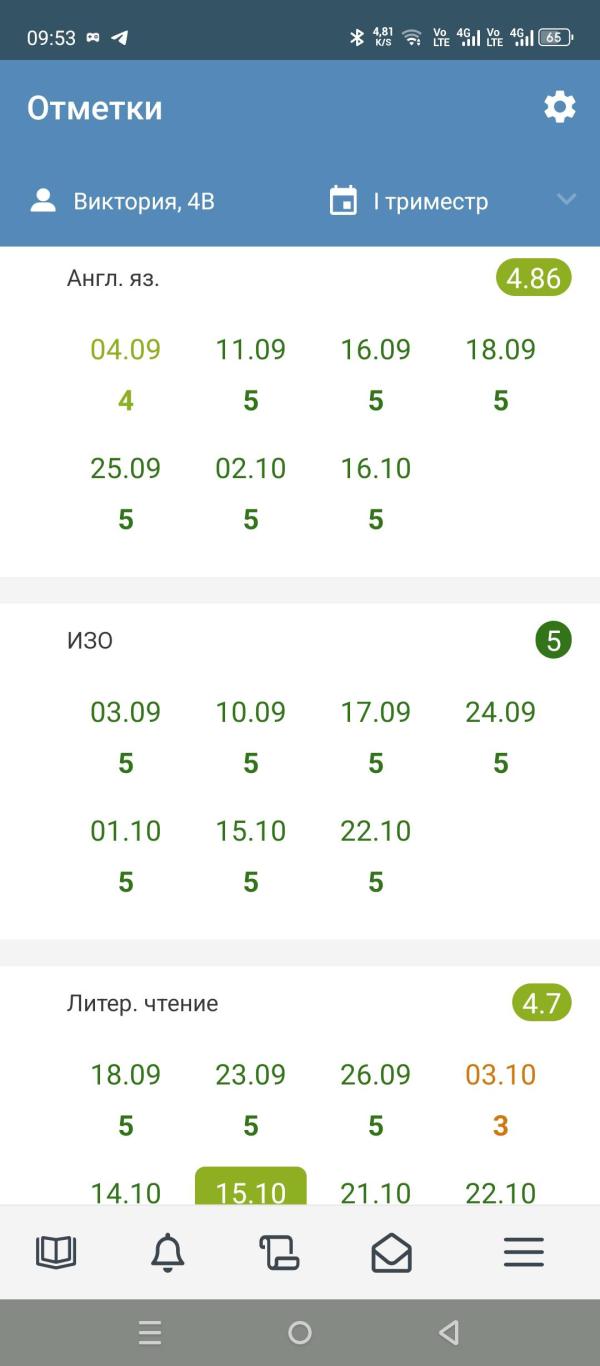Select student Виктория, 4В
The image size is (600, 1366).
[122, 201]
